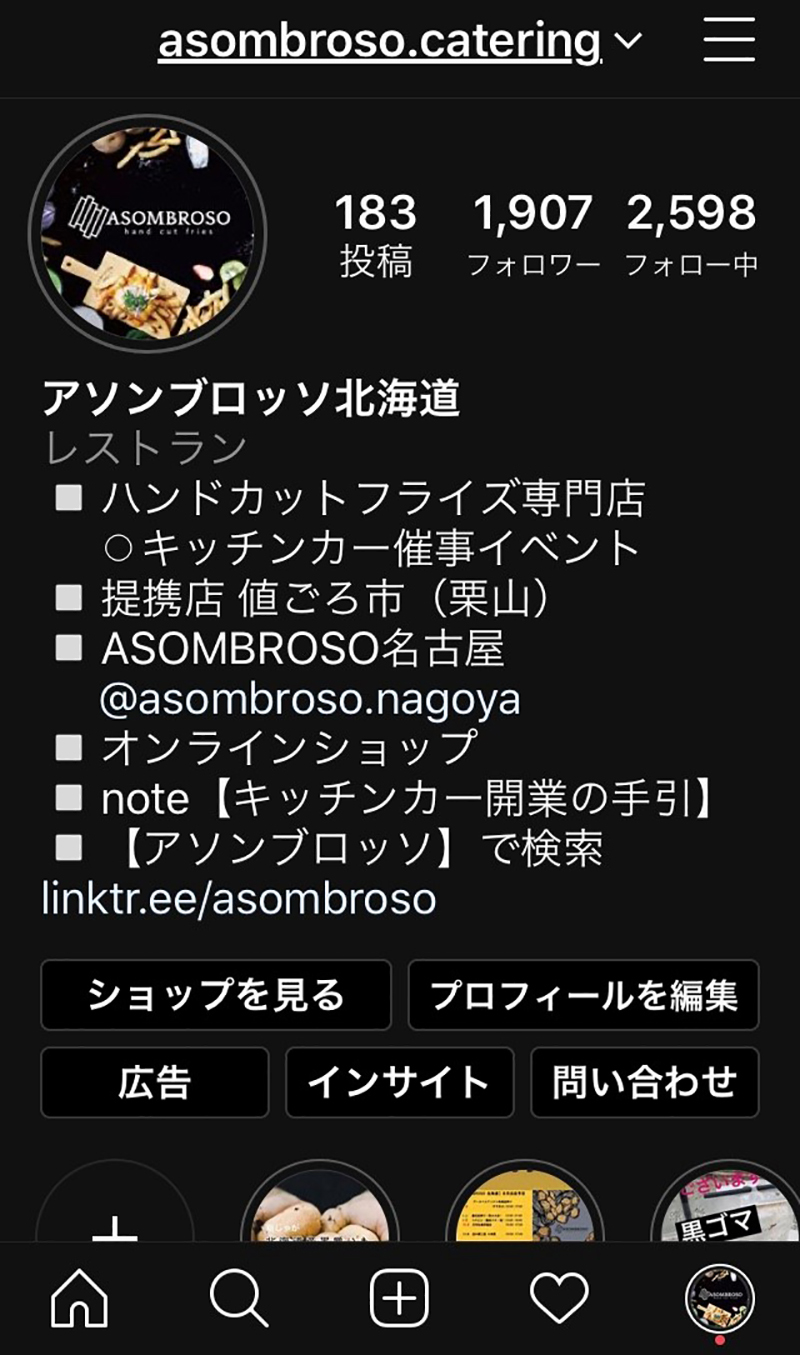The image size is (800, 1355).
Task: View the 2,598 フォロー中 list
Action: (x=691, y=235)
